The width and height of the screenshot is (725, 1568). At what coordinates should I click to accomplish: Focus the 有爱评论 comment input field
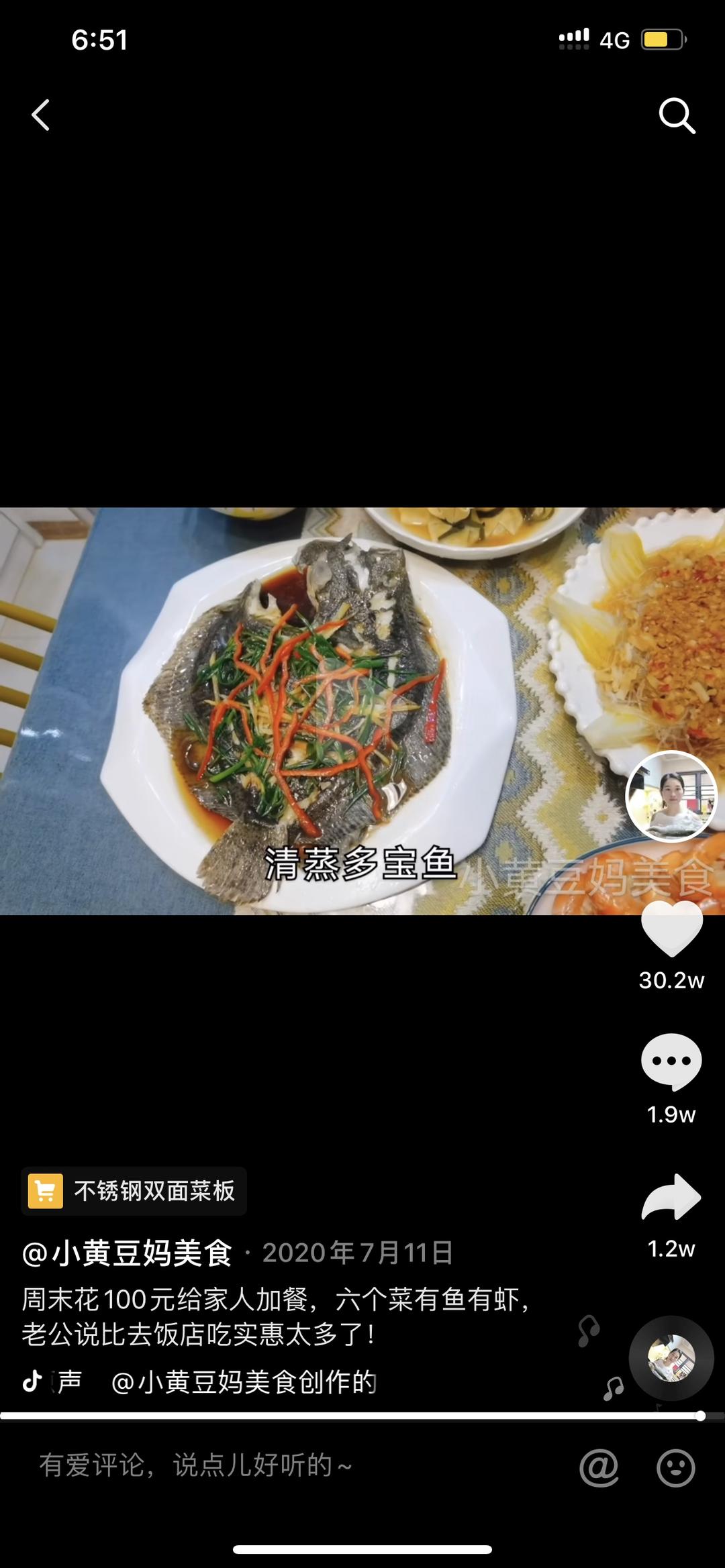(x=269, y=1465)
